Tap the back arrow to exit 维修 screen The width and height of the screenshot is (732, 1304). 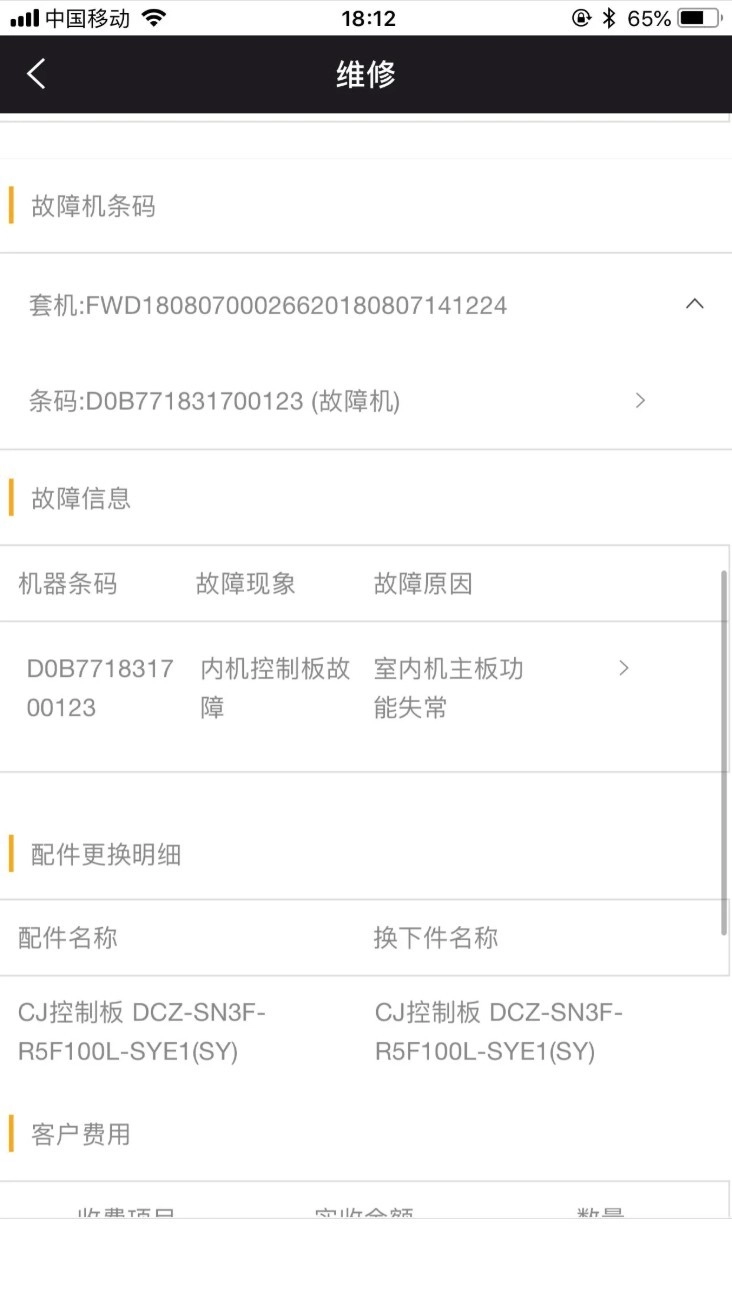pos(36,74)
